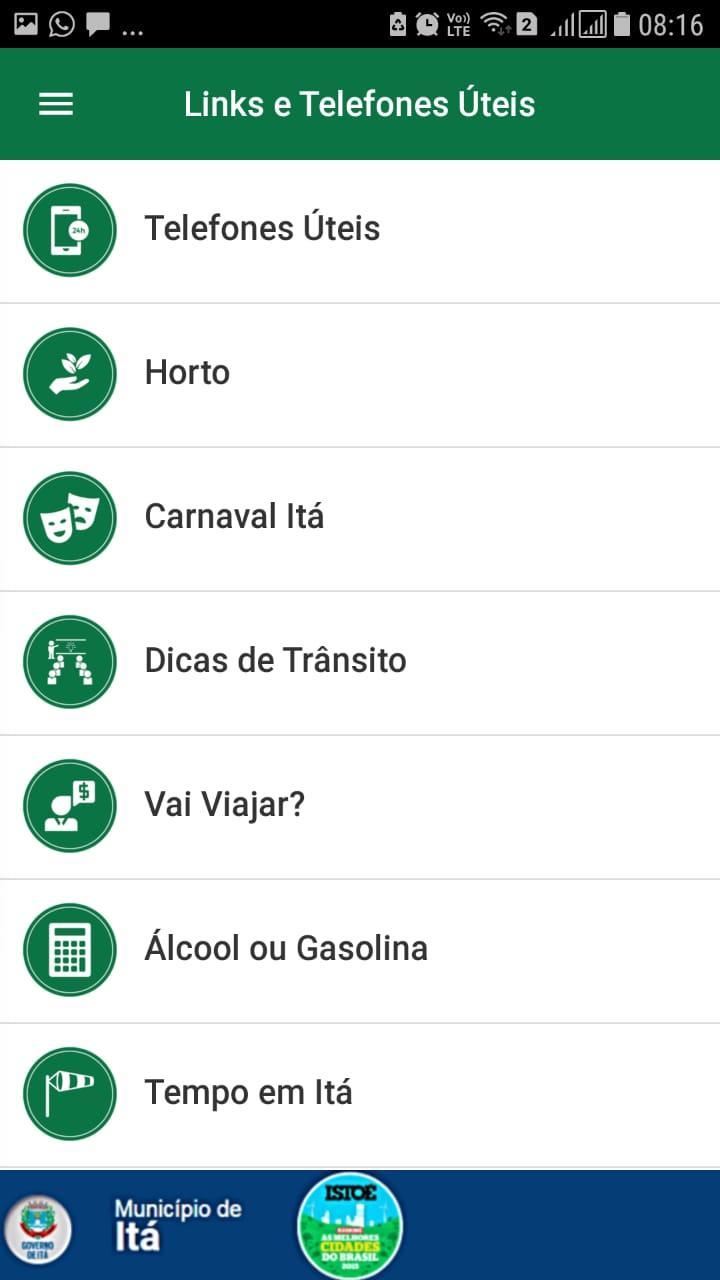Screen dimensions: 720x1280
Task: View Dicas de Trânsito
Action: [x=360, y=663]
